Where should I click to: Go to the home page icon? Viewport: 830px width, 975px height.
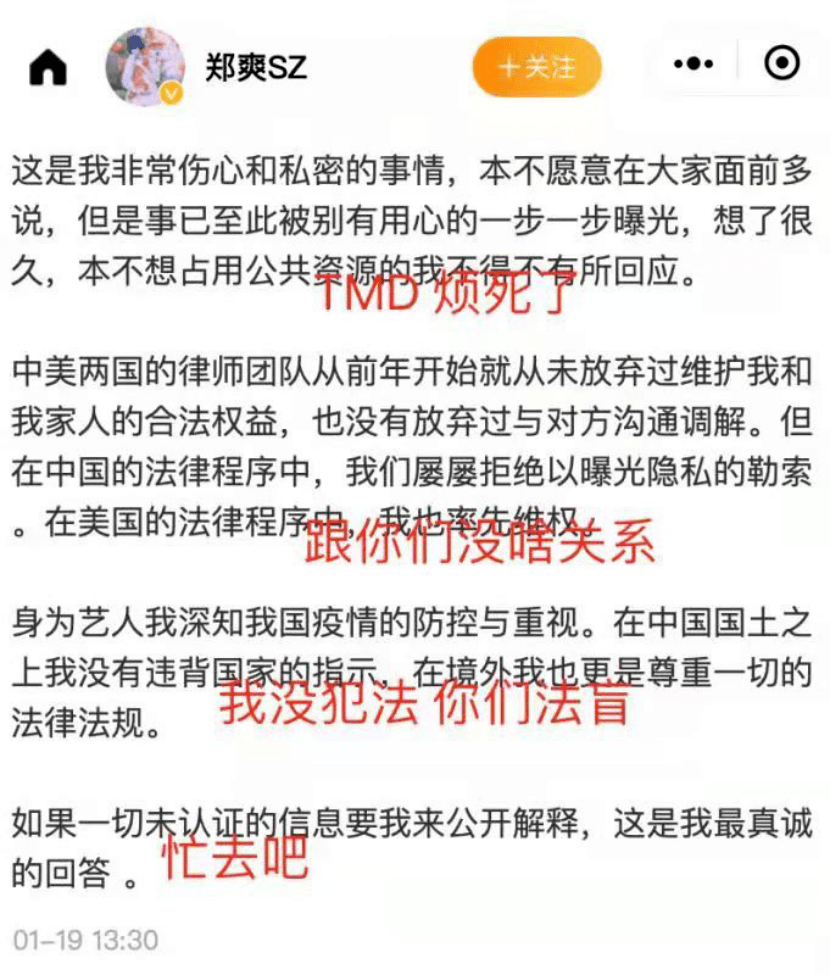point(48,67)
